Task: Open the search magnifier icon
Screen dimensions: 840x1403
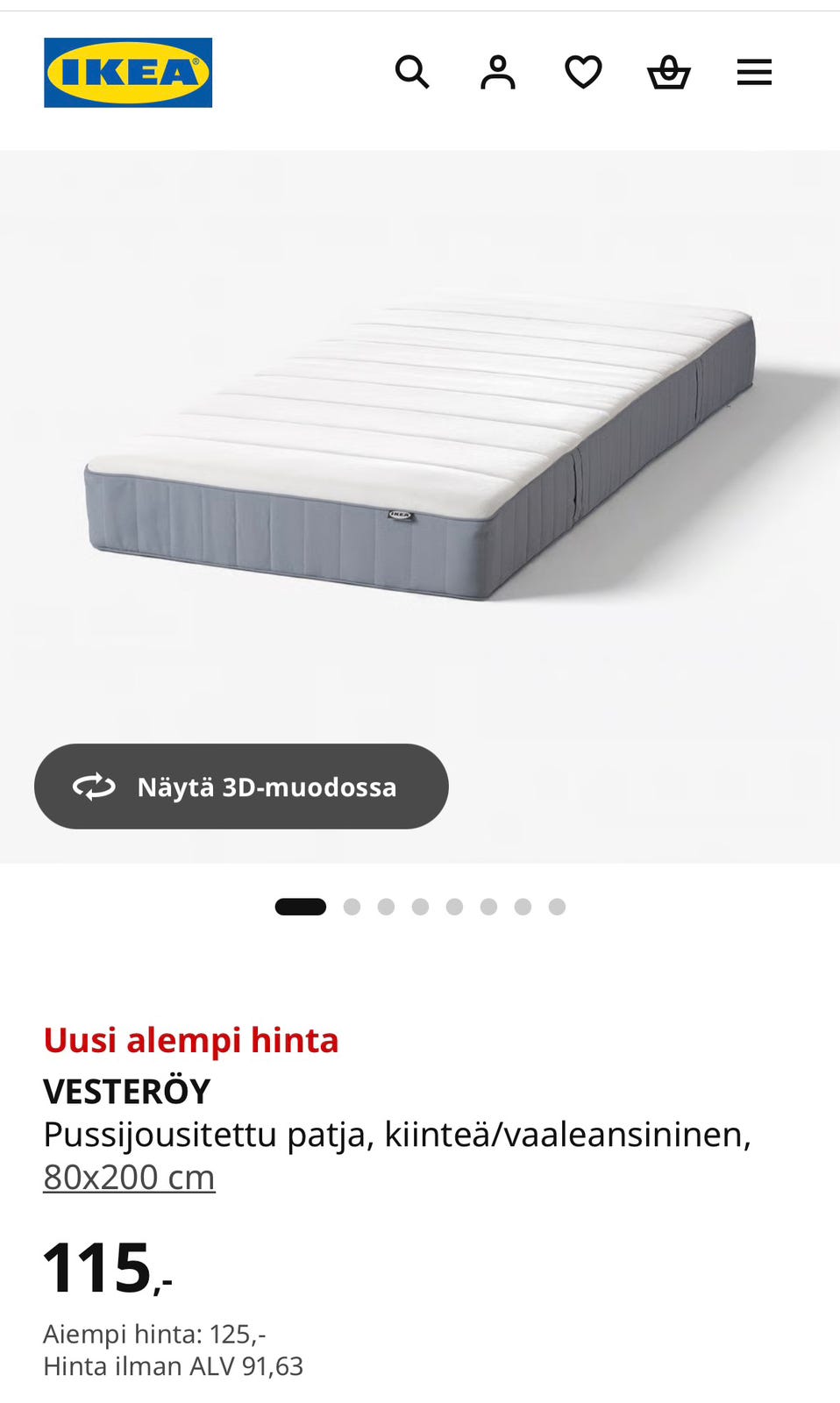Action: point(412,72)
